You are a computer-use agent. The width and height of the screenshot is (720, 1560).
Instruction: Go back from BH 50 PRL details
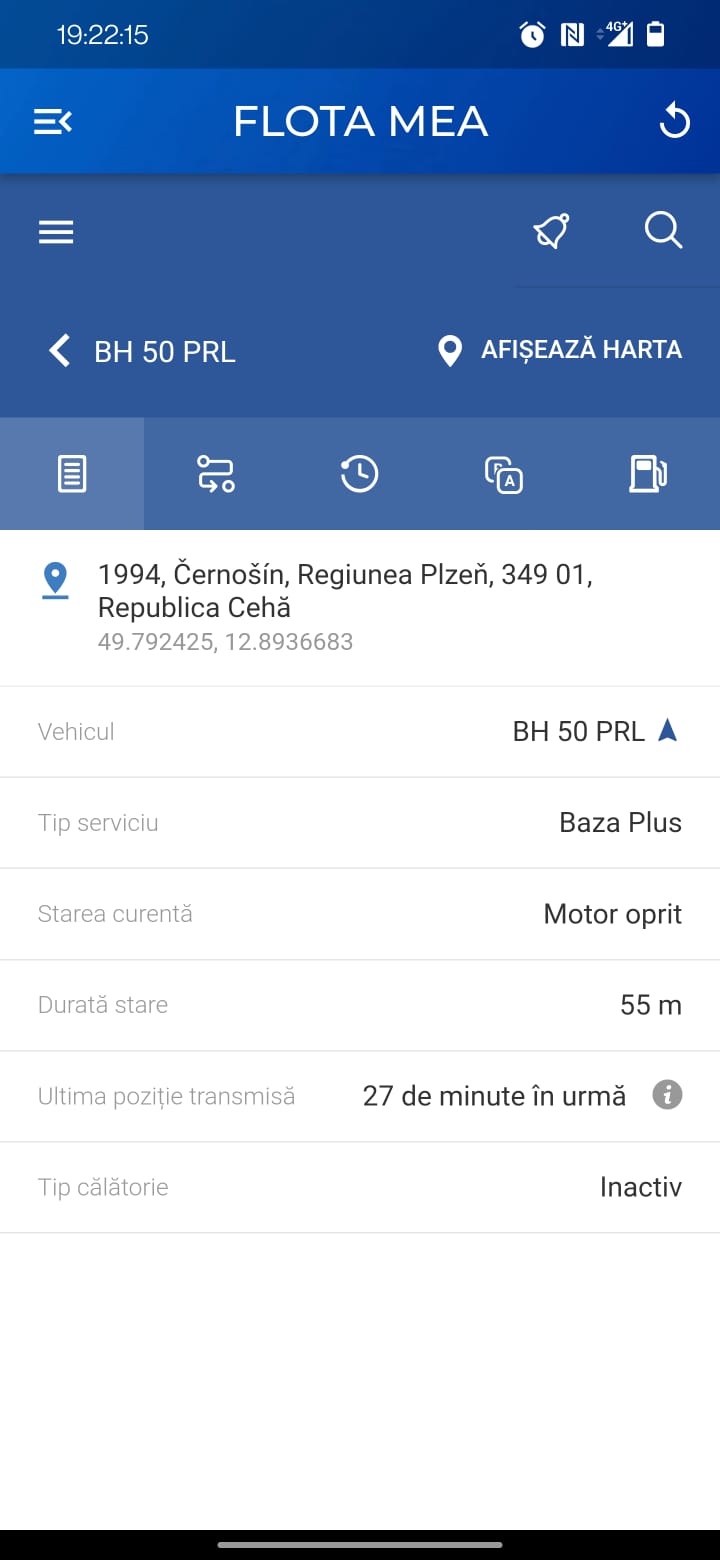[60, 351]
